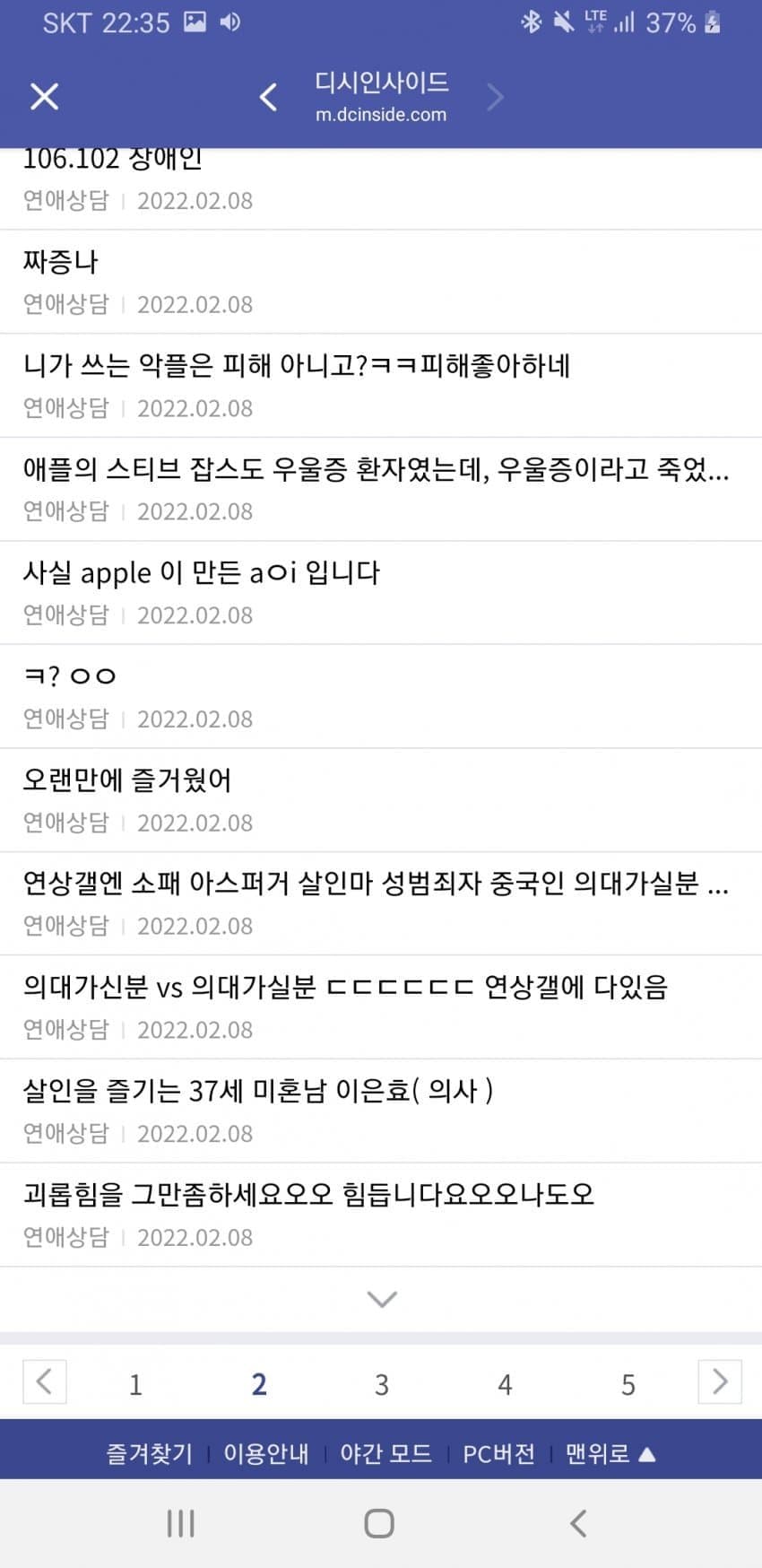
Task: Go to page 1
Action: (x=135, y=1384)
